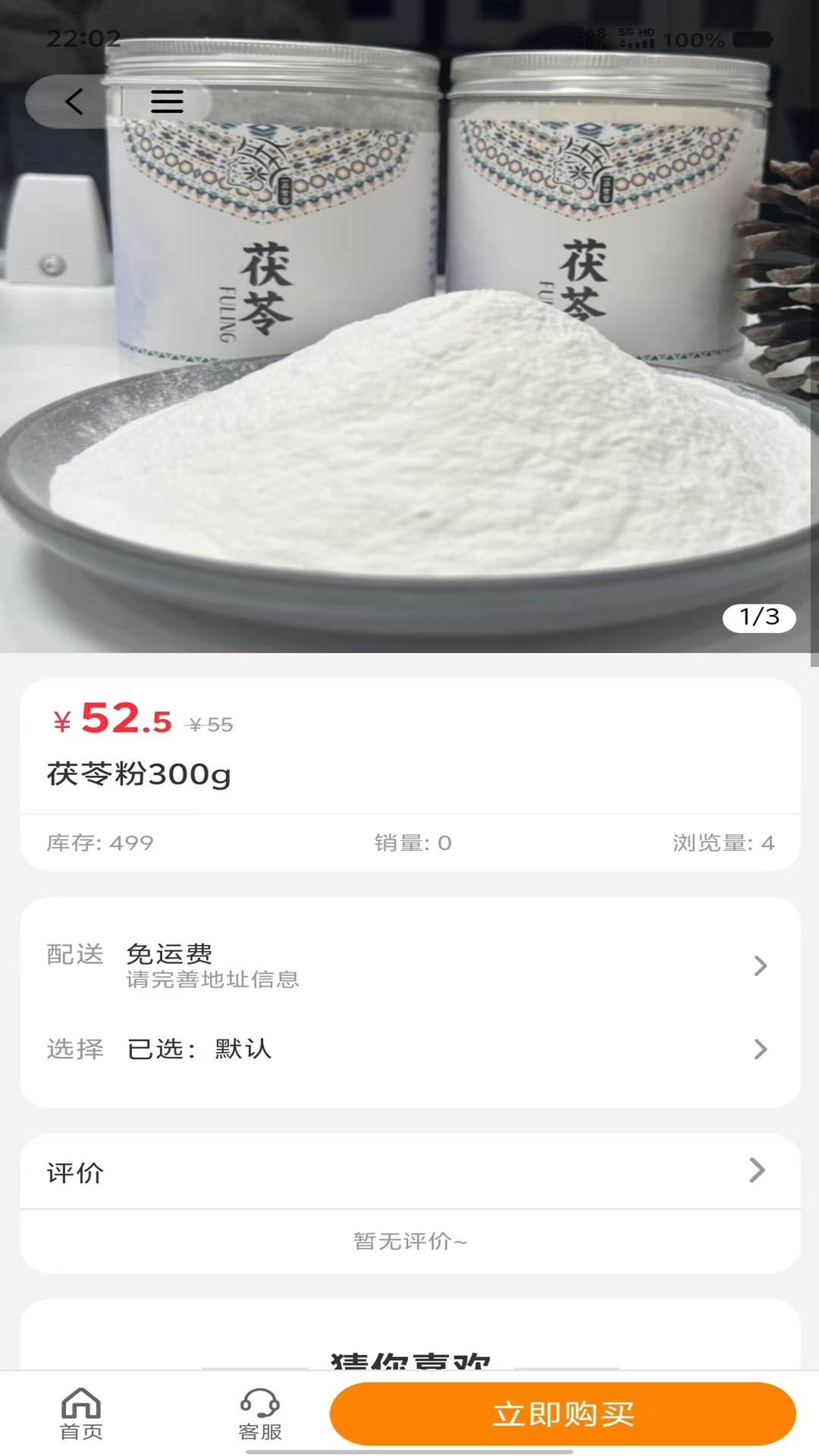
Task: Tap the back arrow at top left
Action: 73,102
